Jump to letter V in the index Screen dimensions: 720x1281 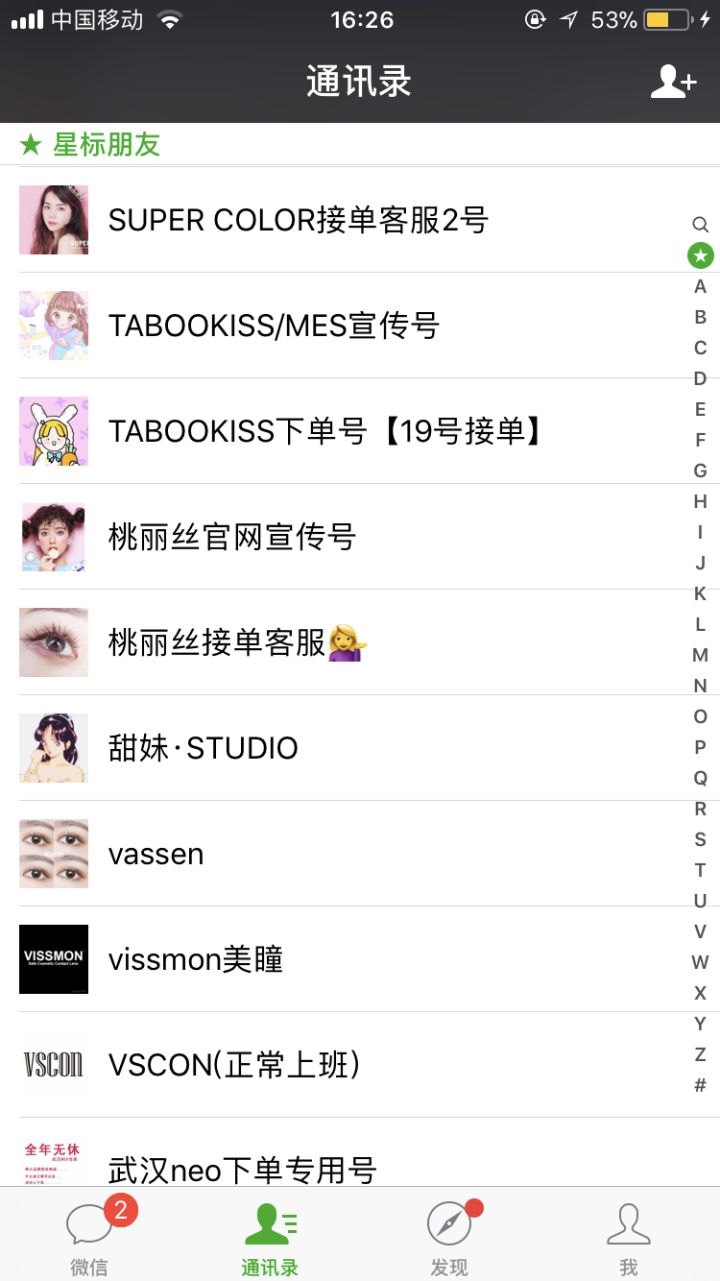(x=700, y=932)
